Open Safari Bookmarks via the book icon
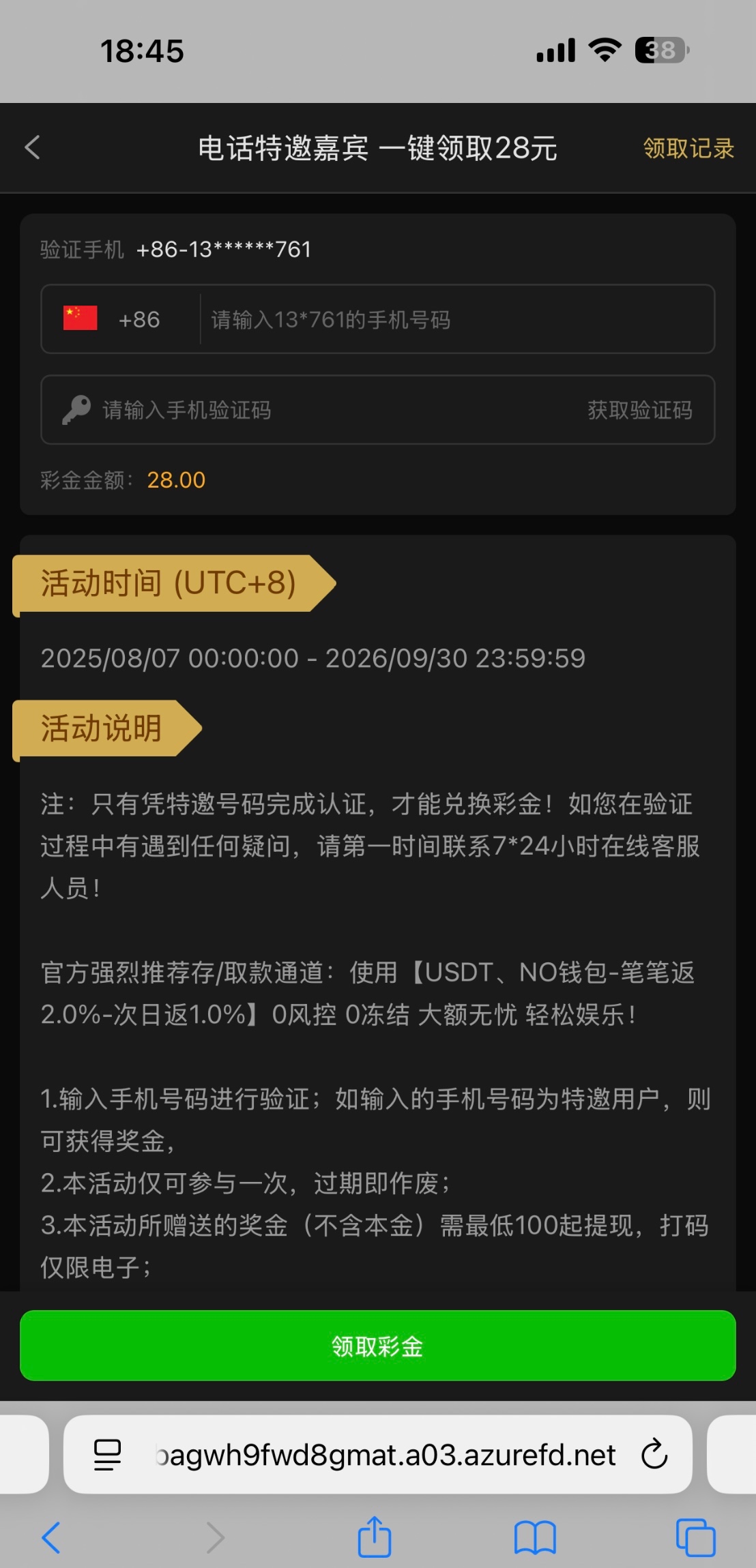The height and width of the screenshot is (1568, 756). 536,1537
